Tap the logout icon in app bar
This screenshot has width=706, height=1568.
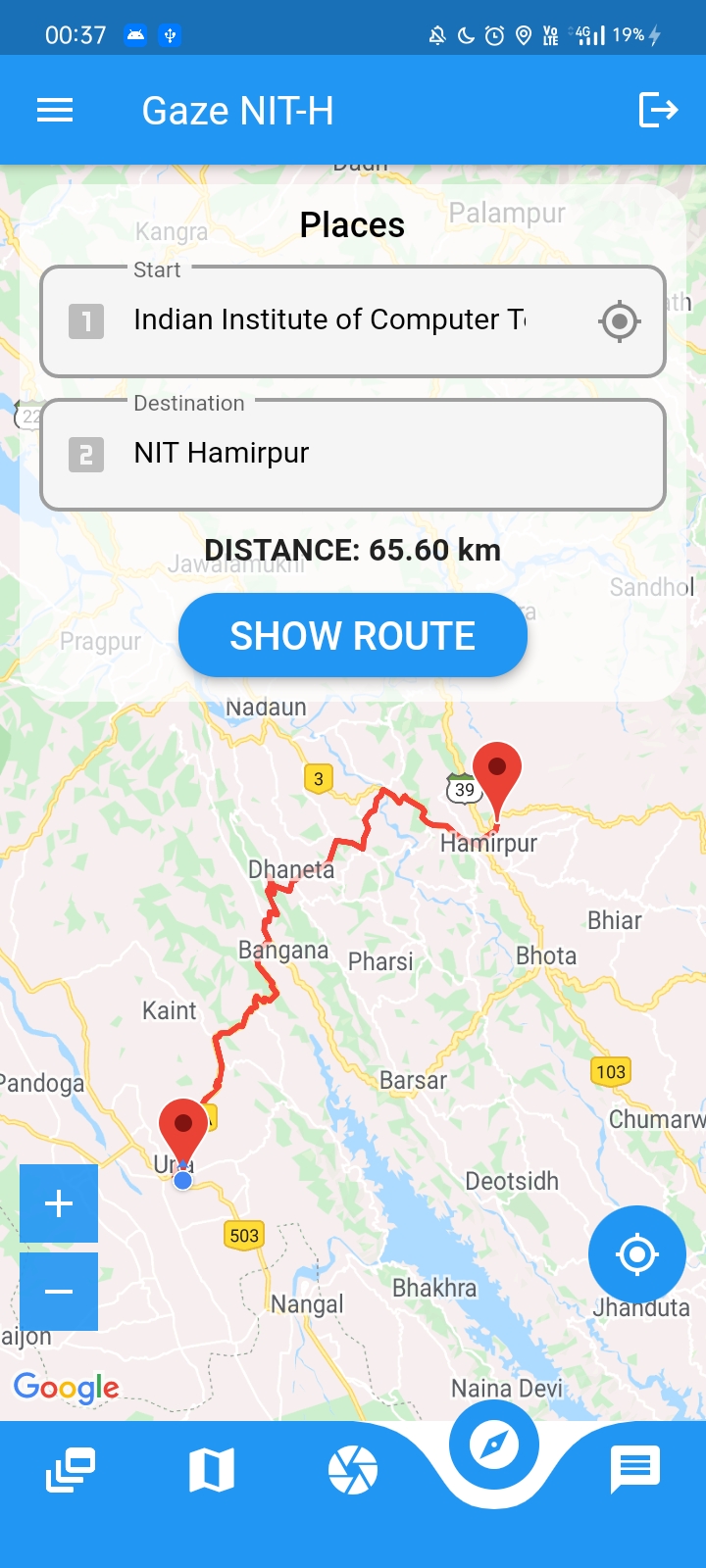pyautogui.click(x=658, y=110)
